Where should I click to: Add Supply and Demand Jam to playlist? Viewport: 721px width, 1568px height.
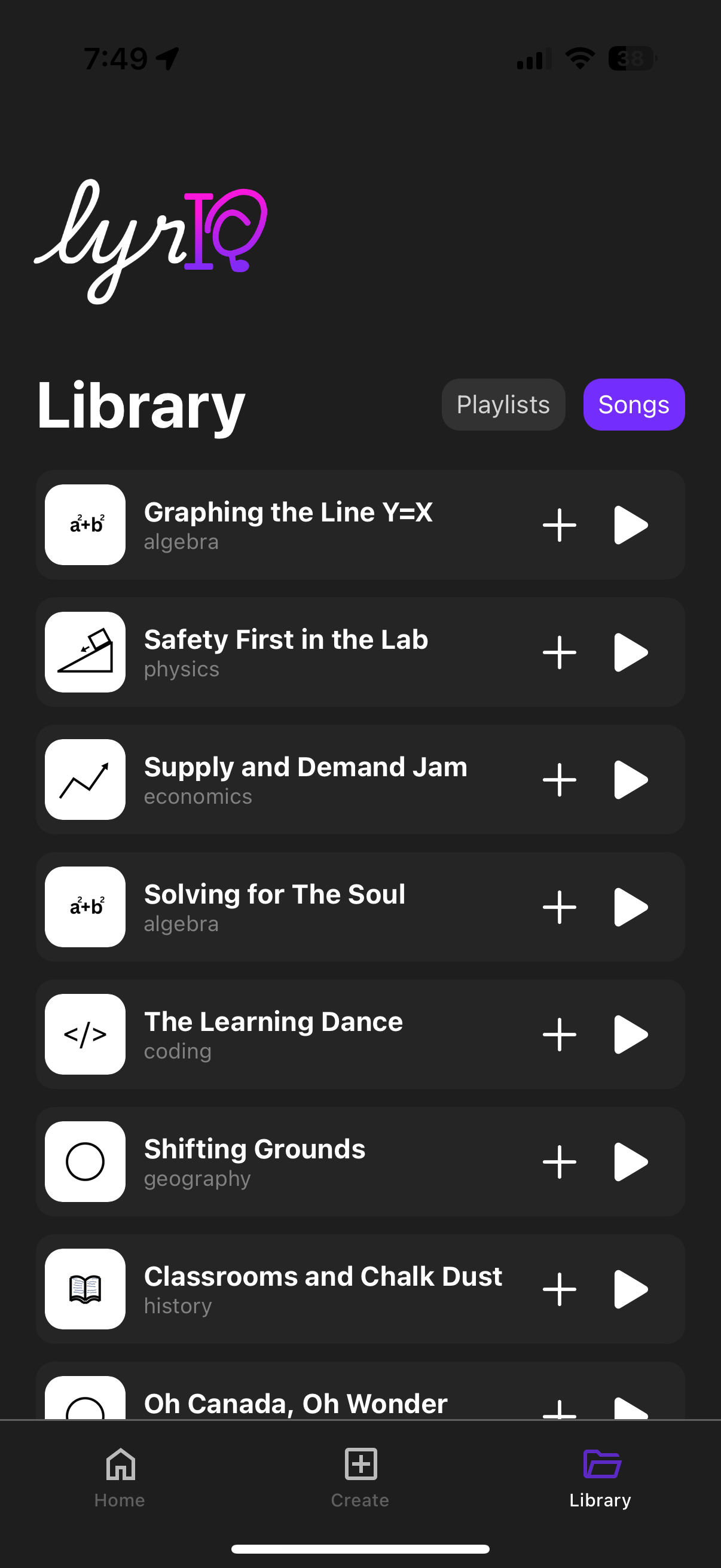[x=559, y=780]
